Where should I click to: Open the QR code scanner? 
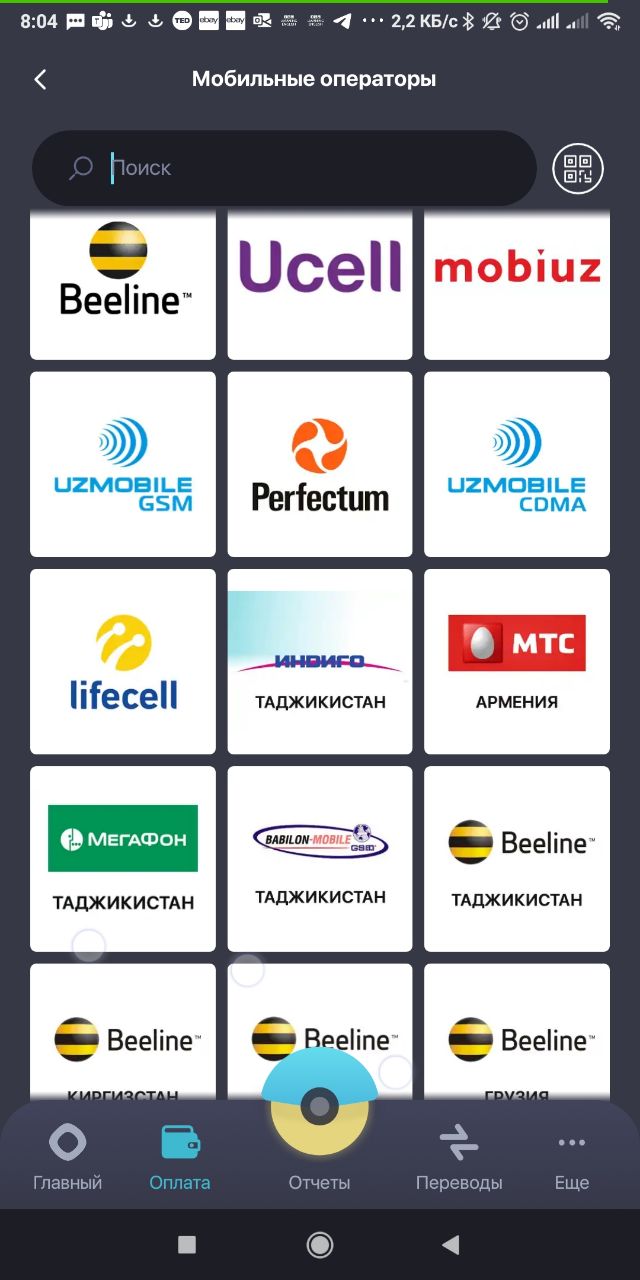[578, 168]
